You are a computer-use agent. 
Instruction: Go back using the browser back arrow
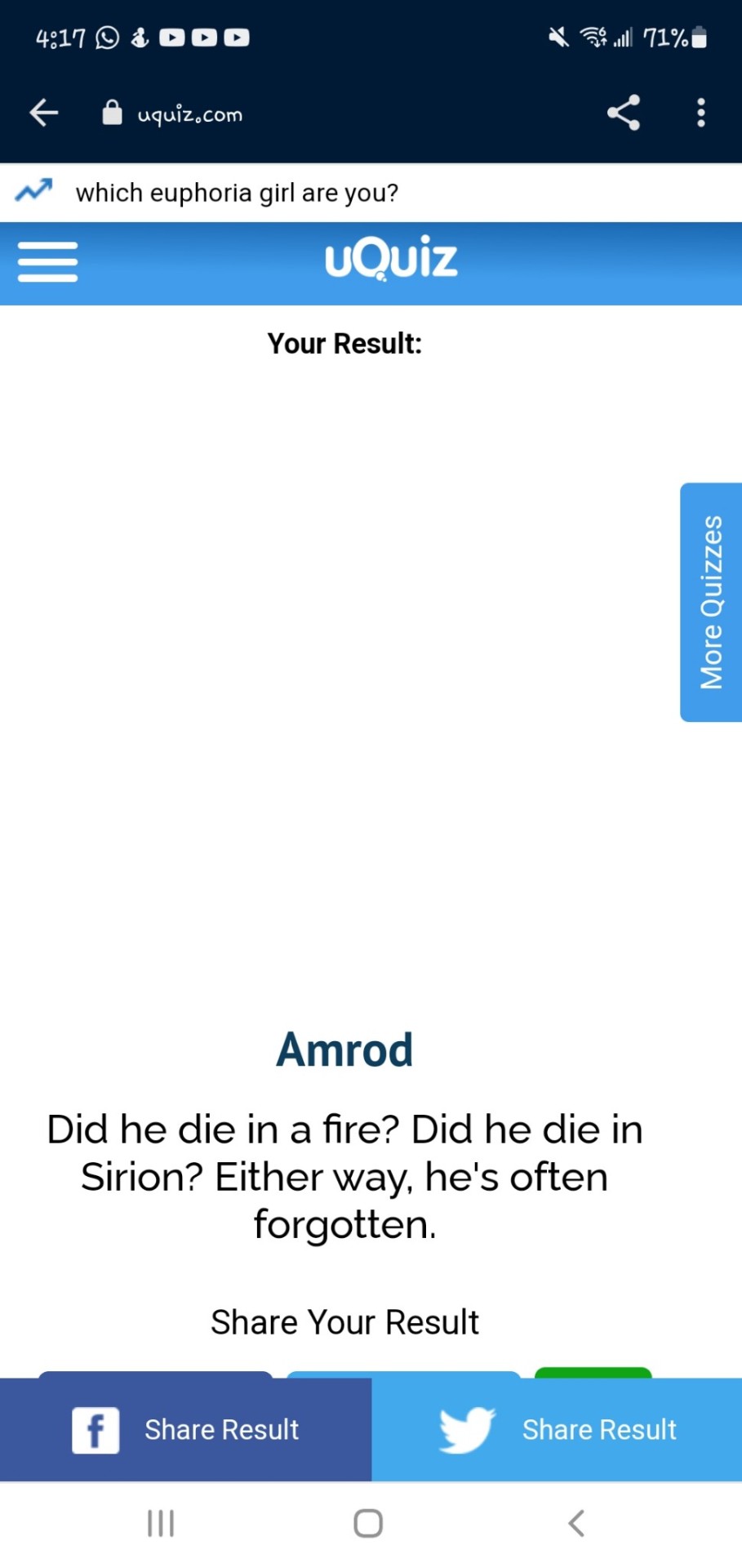tap(44, 113)
